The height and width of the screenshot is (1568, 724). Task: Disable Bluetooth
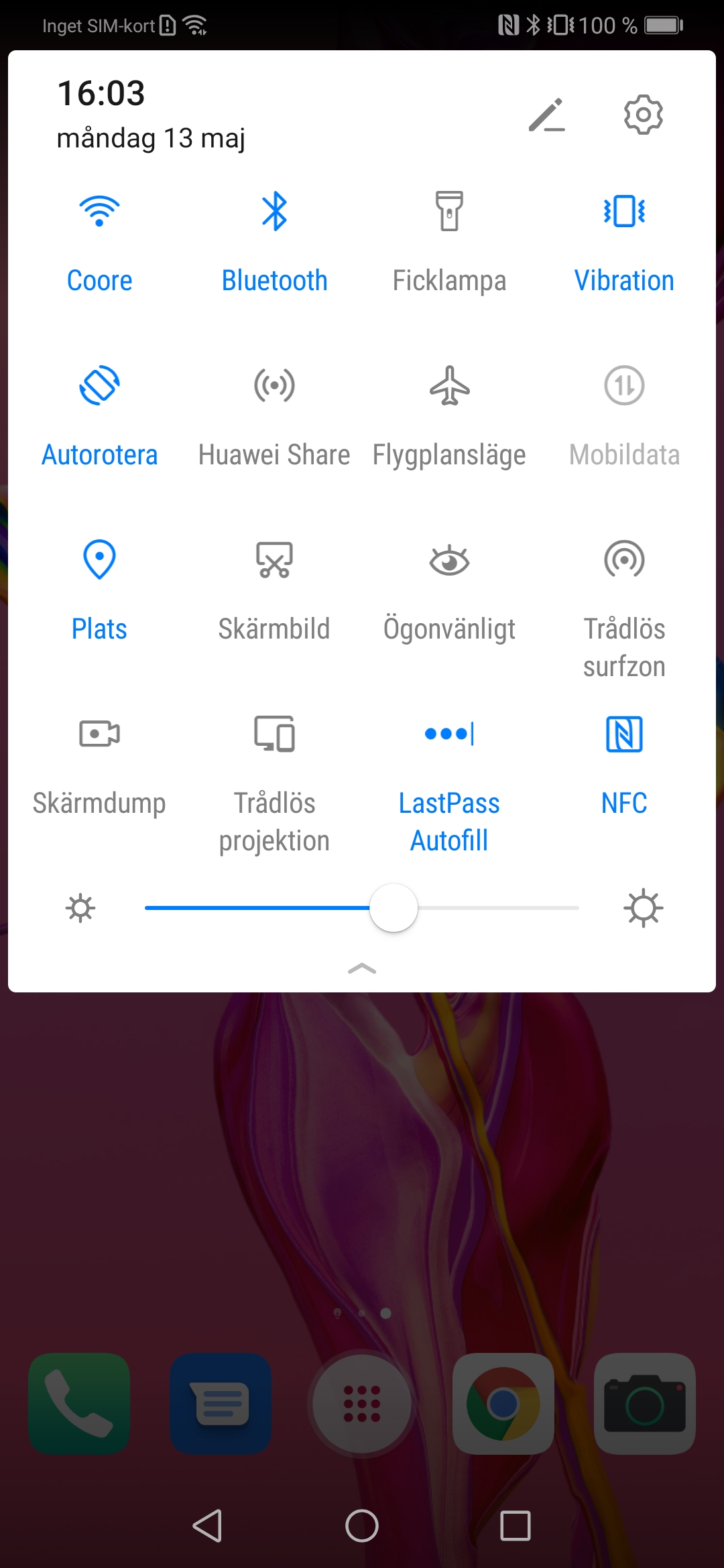274,212
